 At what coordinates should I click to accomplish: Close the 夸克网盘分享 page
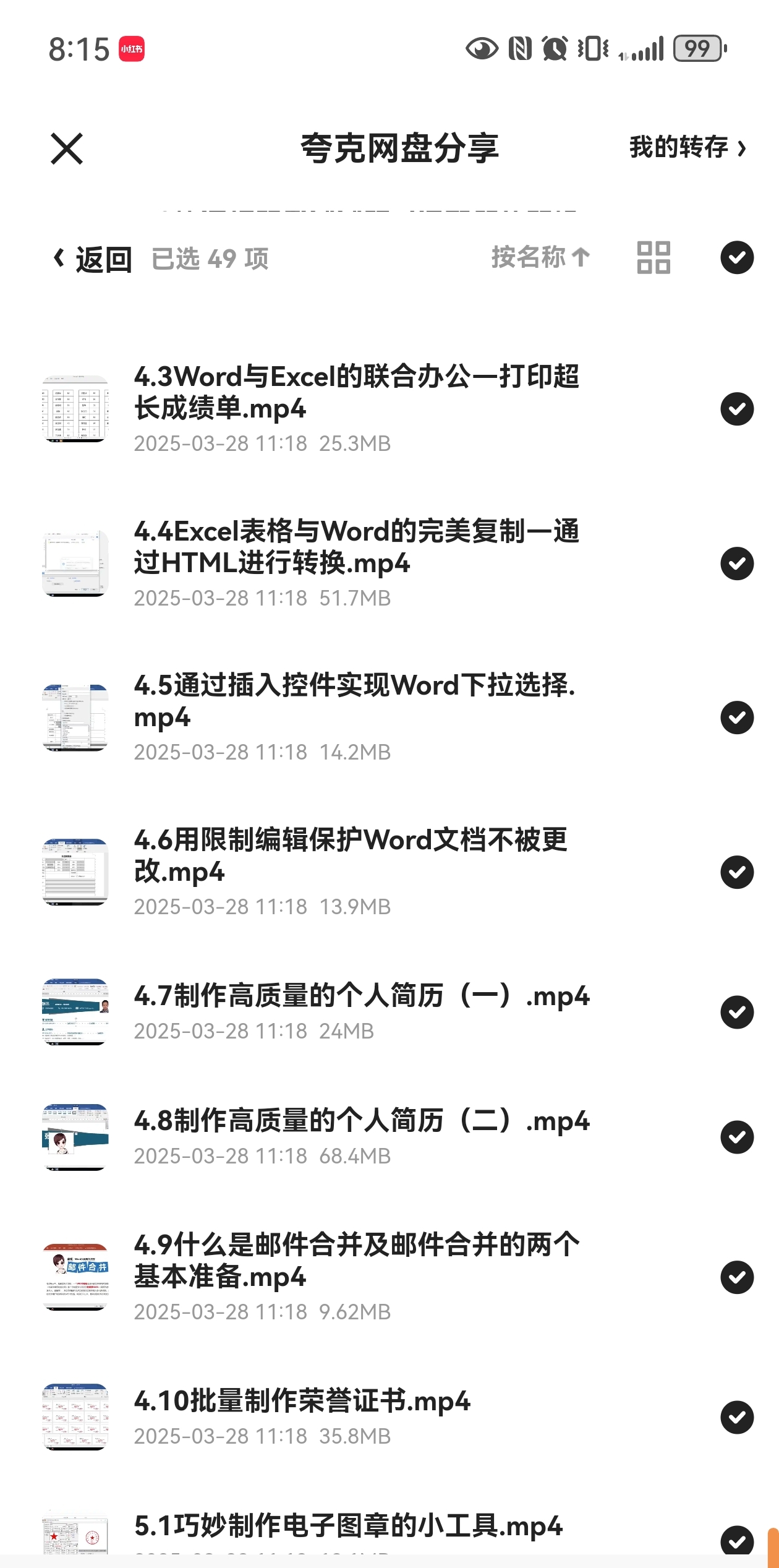pos(67,149)
